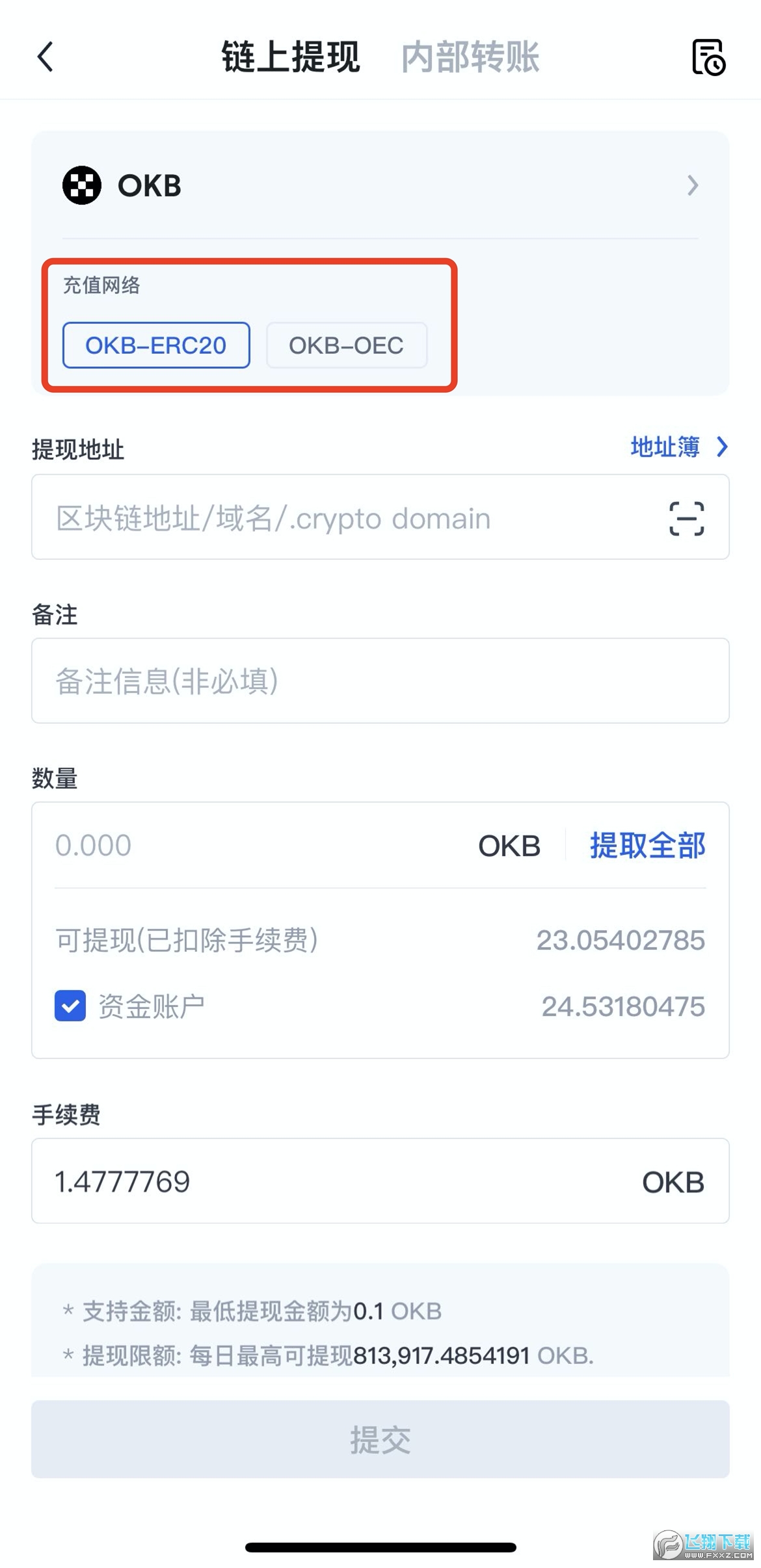
Task: Uncheck the 资金账户 checkbox
Action: (x=70, y=1006)
